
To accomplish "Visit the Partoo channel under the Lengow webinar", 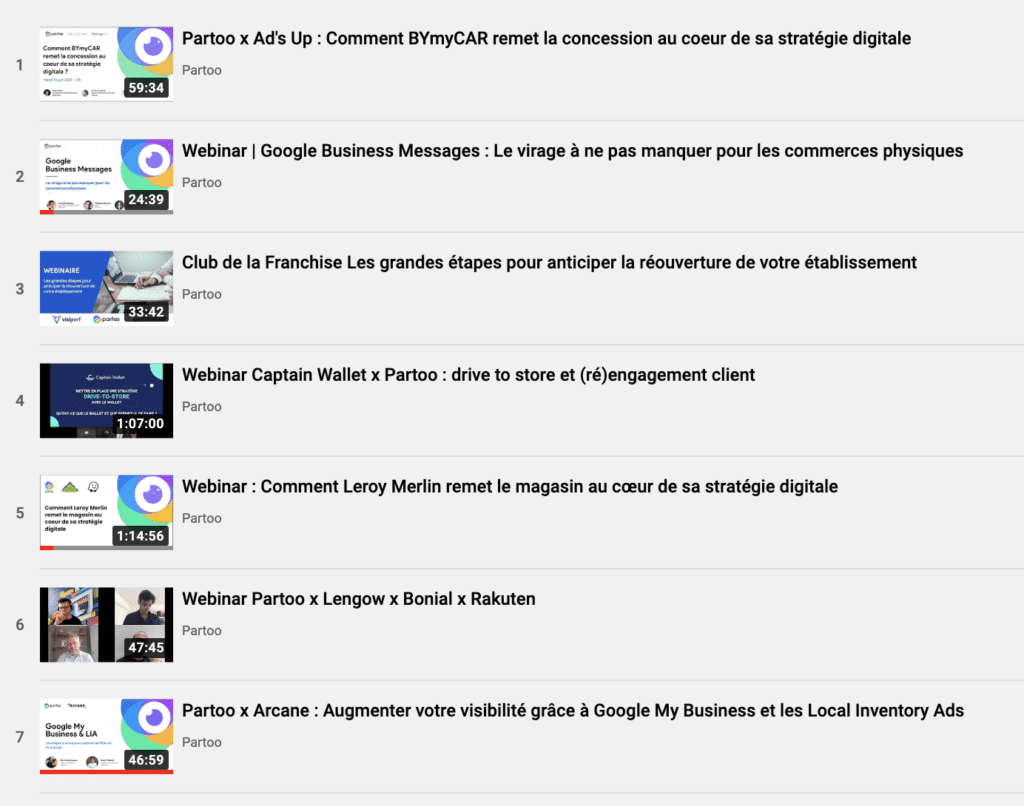I will [x=202, y=631].
